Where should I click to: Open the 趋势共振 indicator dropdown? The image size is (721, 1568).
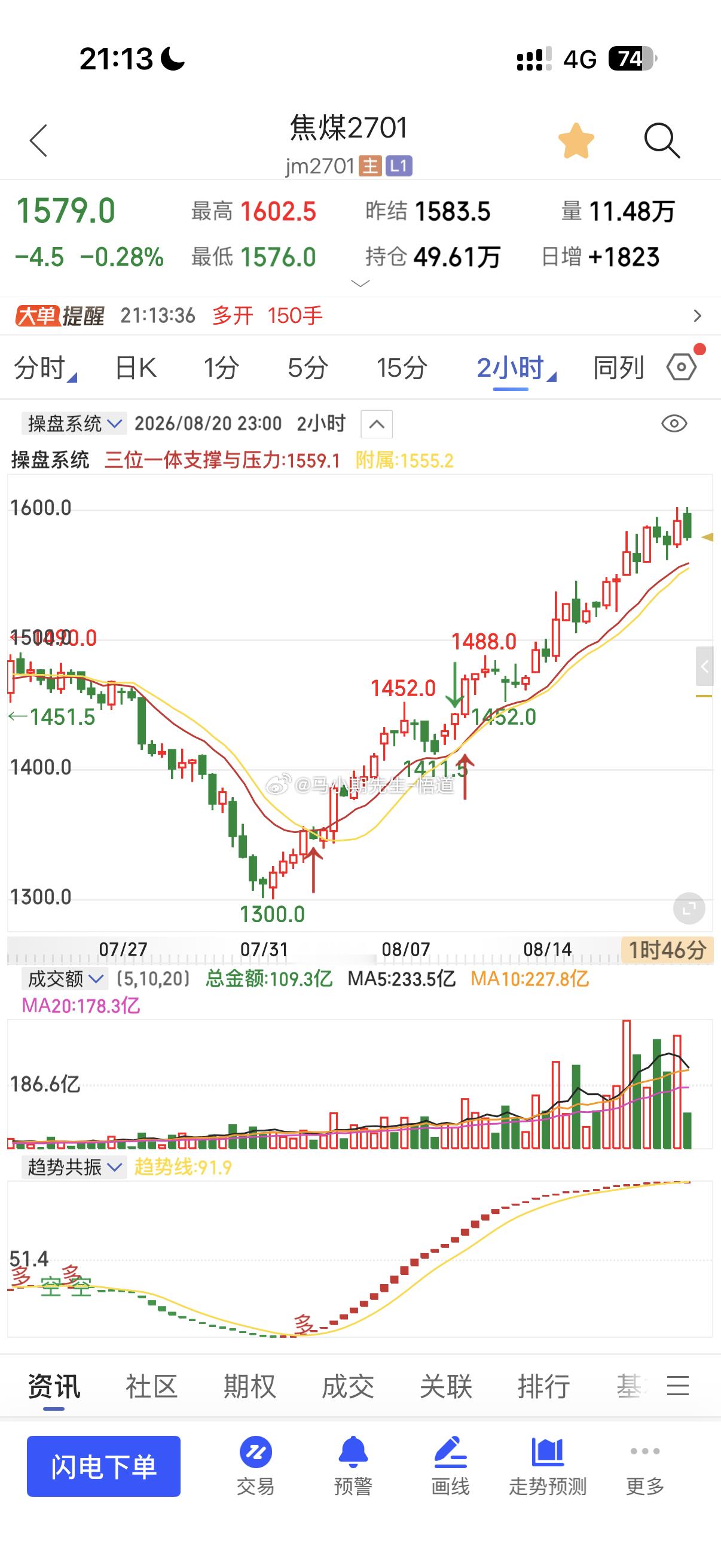tap(74, 1167)
